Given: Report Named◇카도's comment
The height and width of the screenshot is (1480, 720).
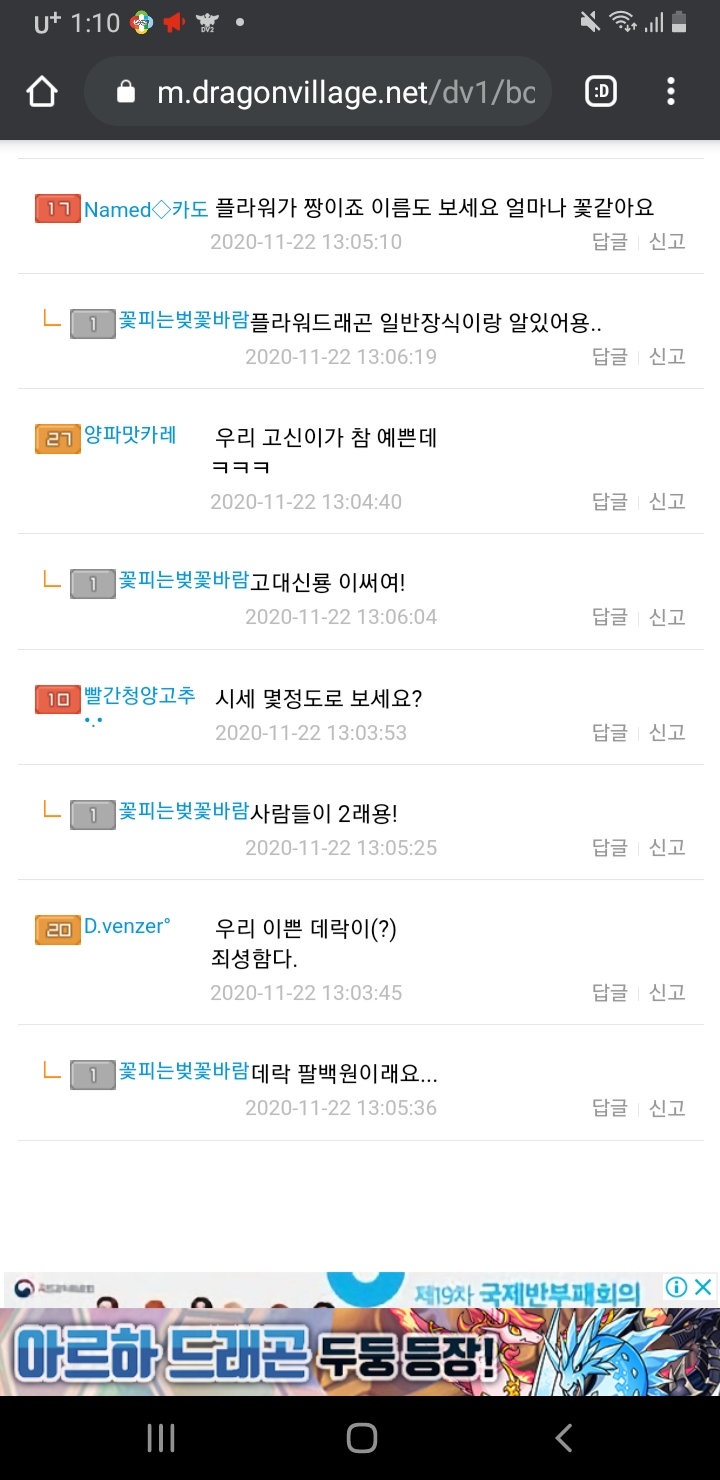Looking at the screenshot, I should tap(667, 241).
